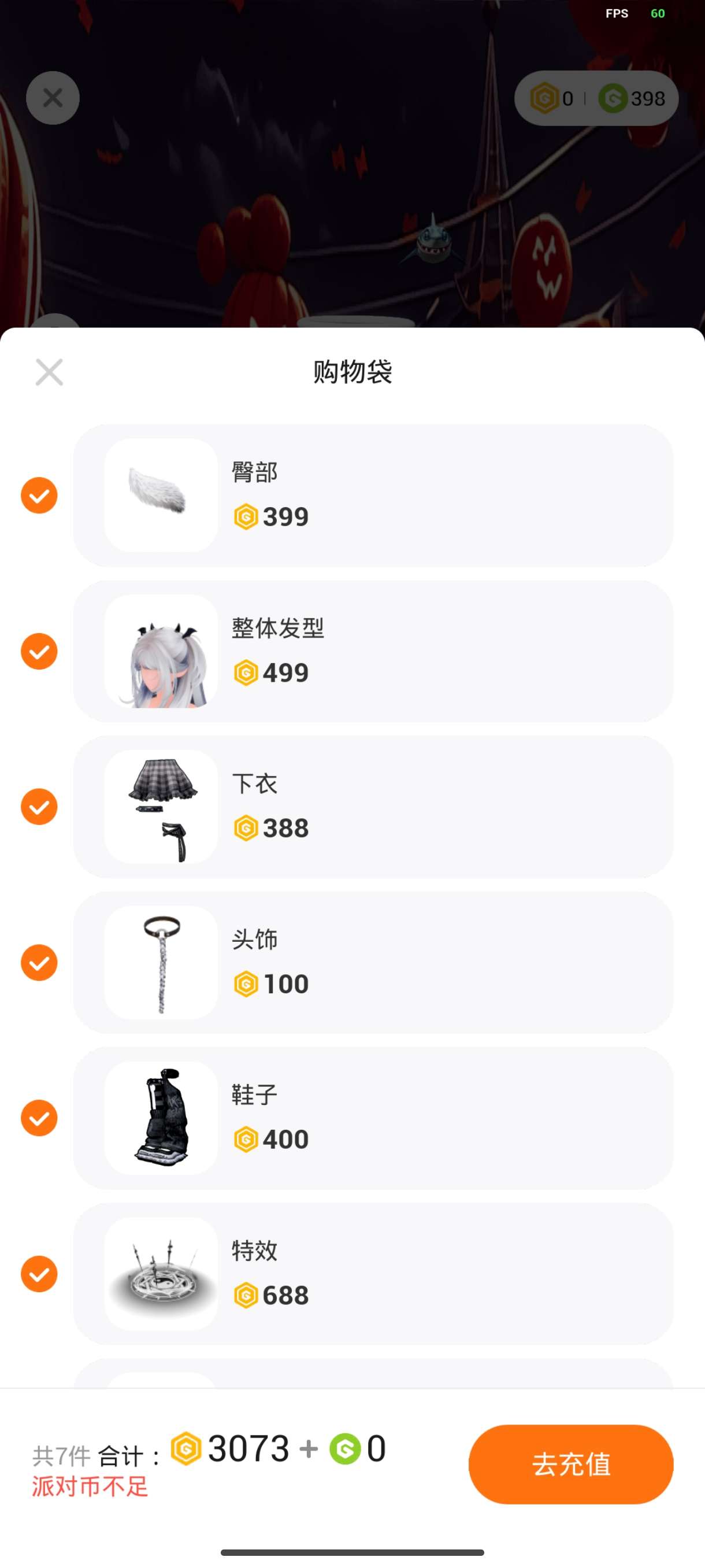The image size is (705, 1568).
Task: View the 整体发型 hairstyle preview image
Action: tap(161, 651)
